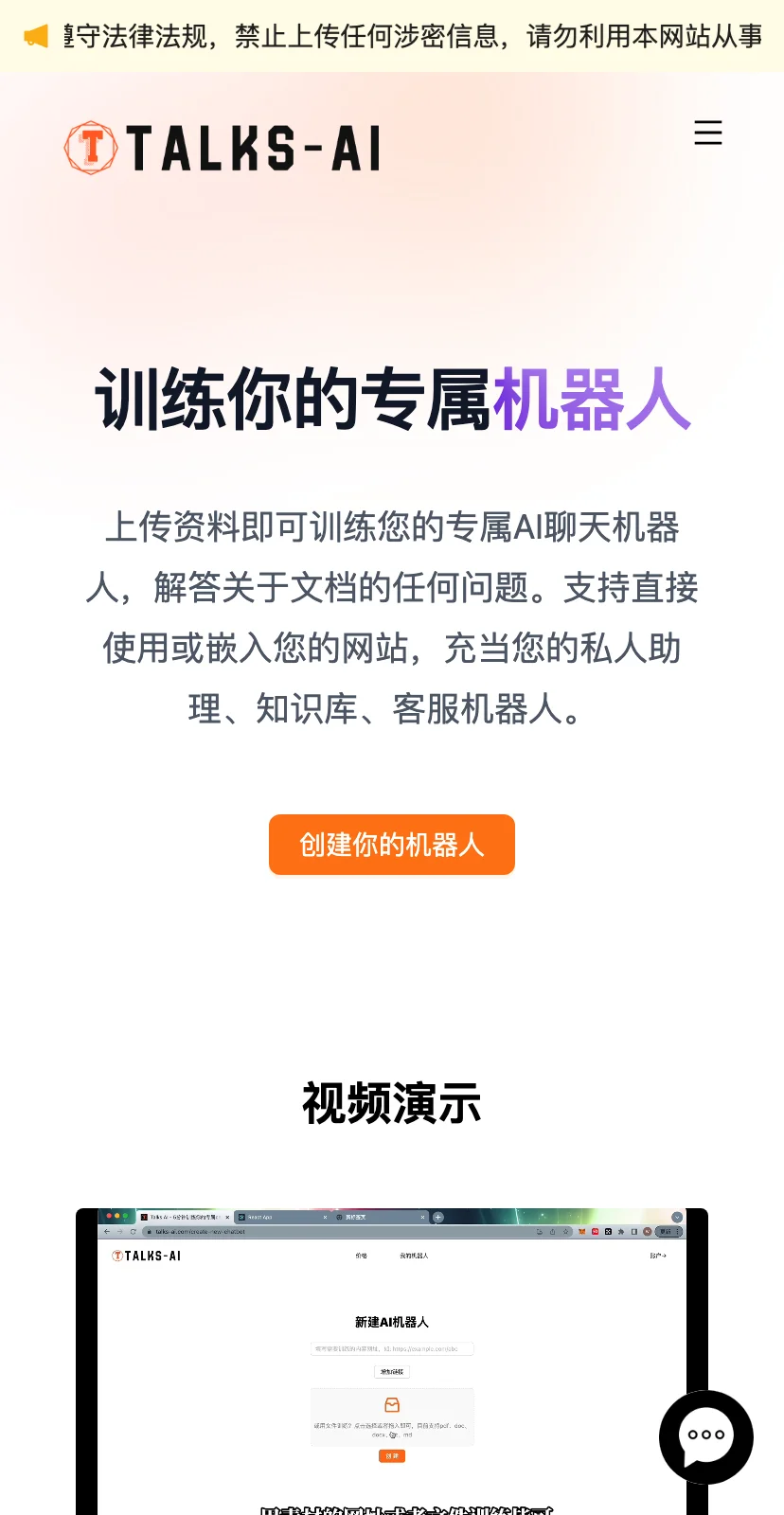Viewport: 784px width, 1515px height.
Task: Tap the 创建你的机器人 button
Action: point(391,845)
